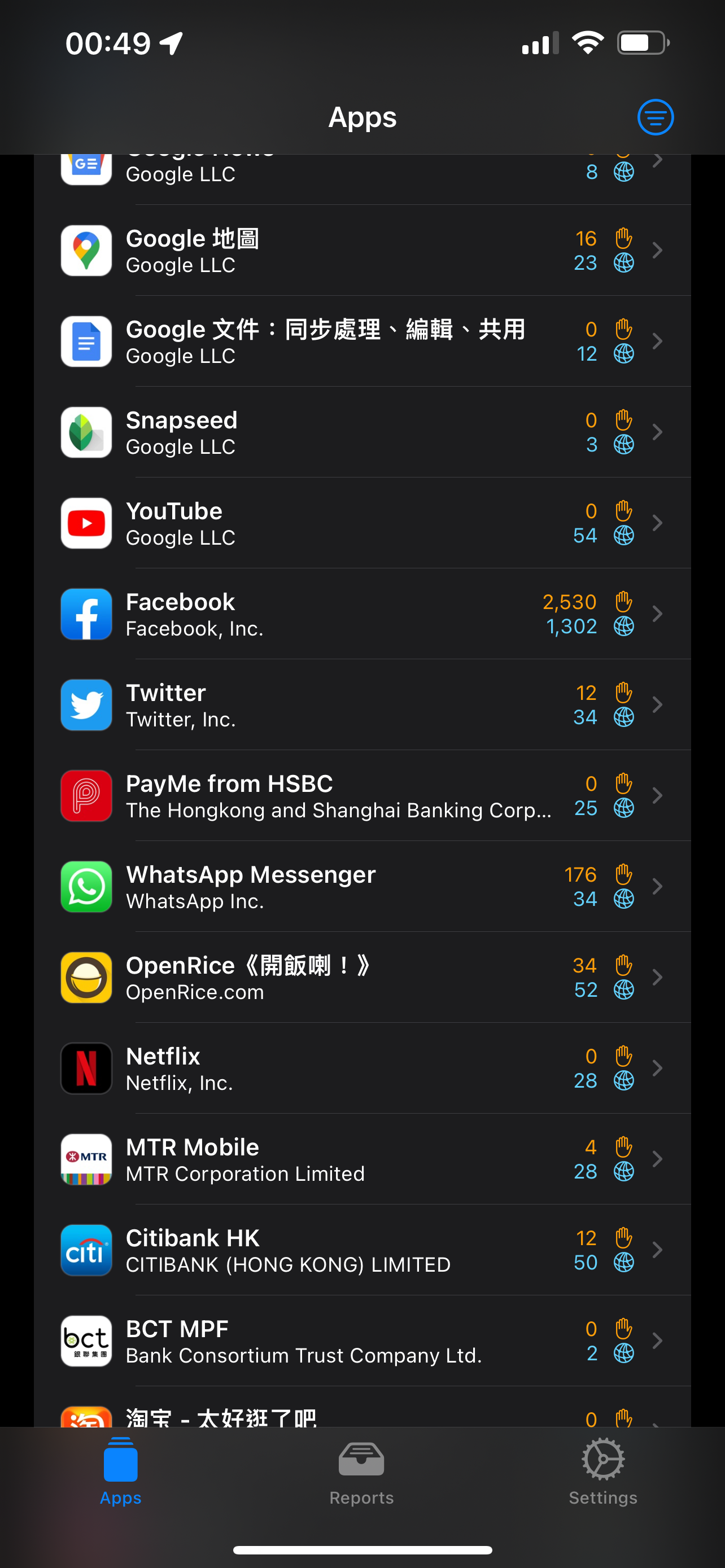Image resolution: width=725 pixels, height=1568 pixels.
Task: Switch to the Settings tab
Action: coord(602,1471)
